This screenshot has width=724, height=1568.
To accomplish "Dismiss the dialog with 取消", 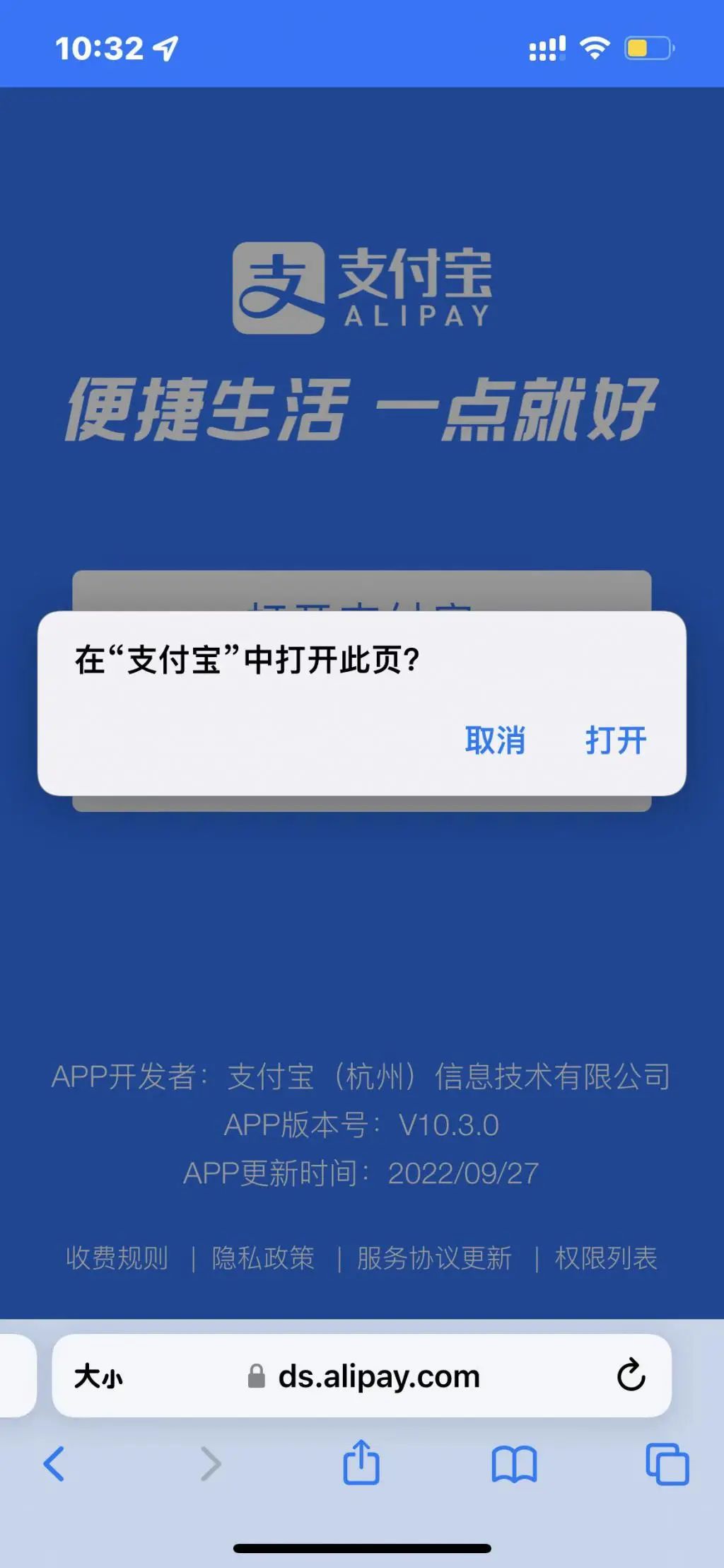I will coord(495,741).
